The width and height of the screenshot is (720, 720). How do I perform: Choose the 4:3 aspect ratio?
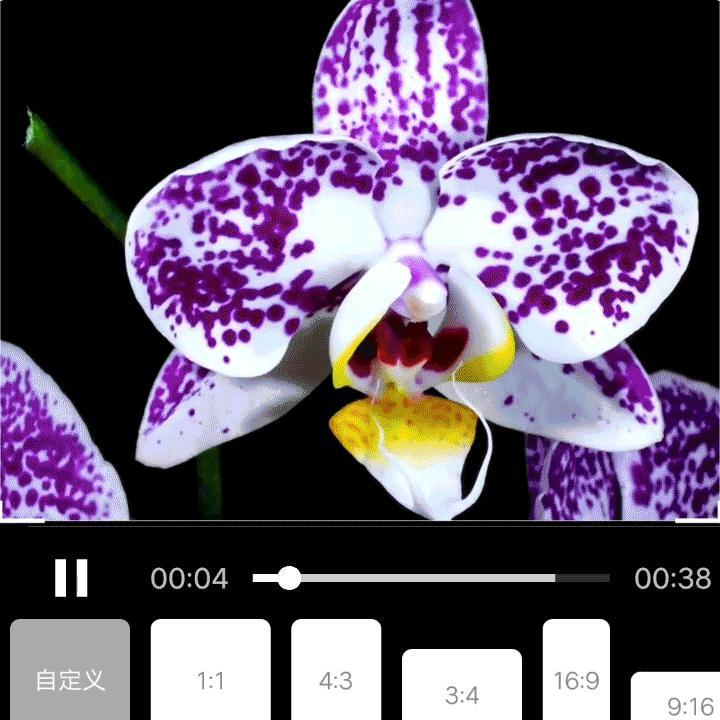[x=336, y=675]
